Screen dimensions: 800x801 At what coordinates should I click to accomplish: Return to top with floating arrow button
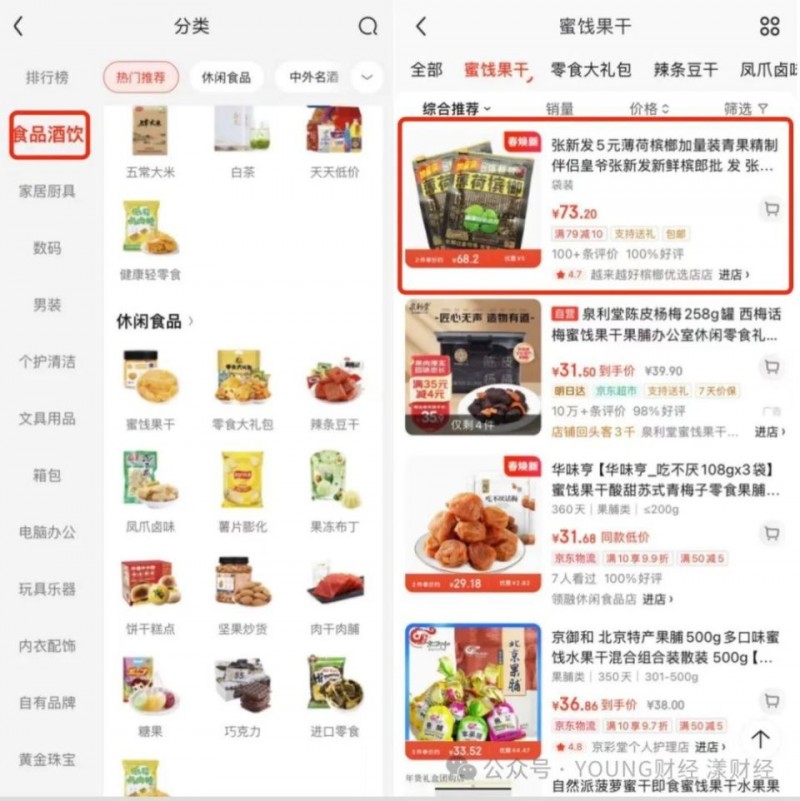761,738
